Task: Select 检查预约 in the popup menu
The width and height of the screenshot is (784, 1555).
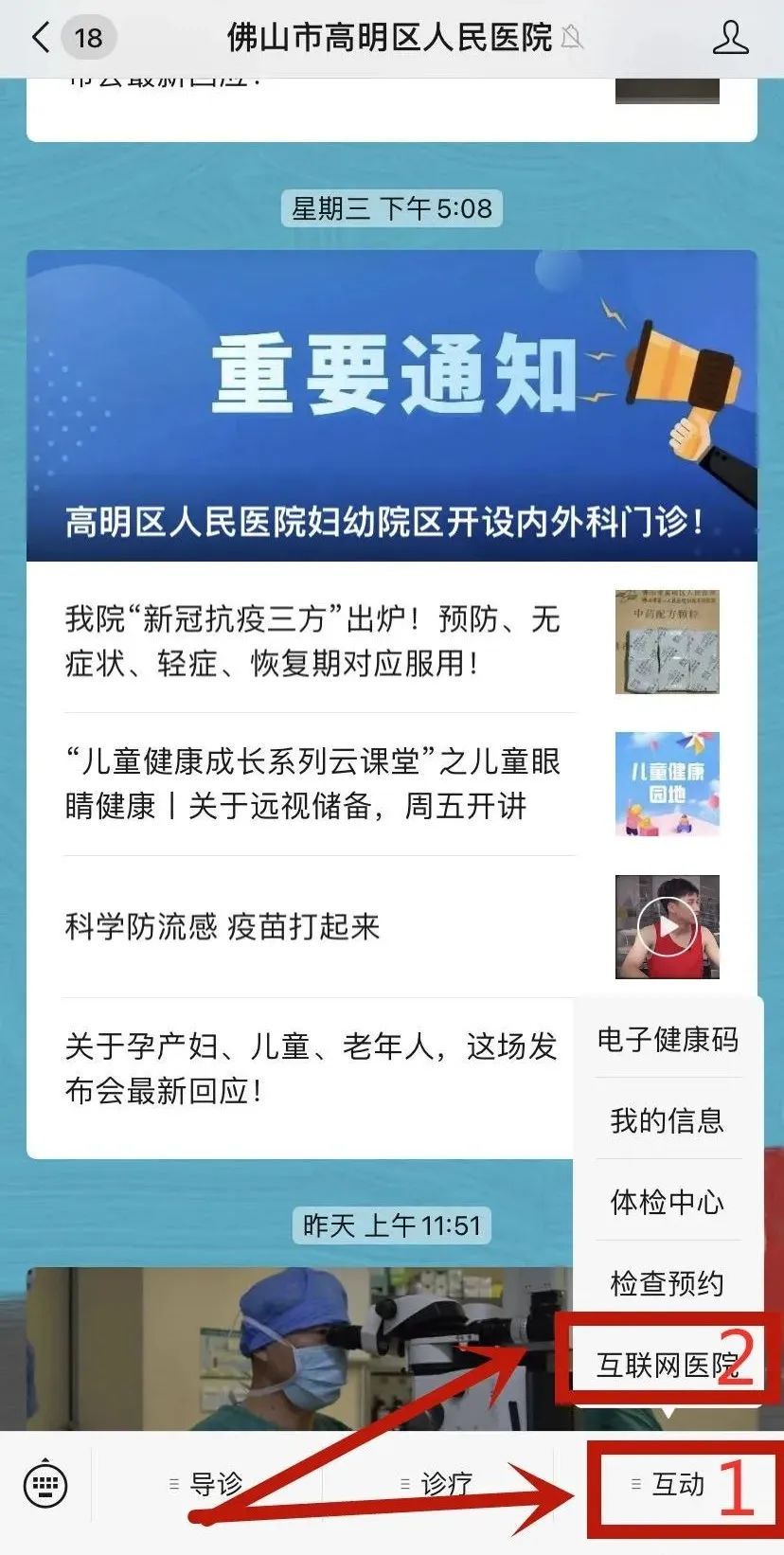Action: (x=668, y=1284)
